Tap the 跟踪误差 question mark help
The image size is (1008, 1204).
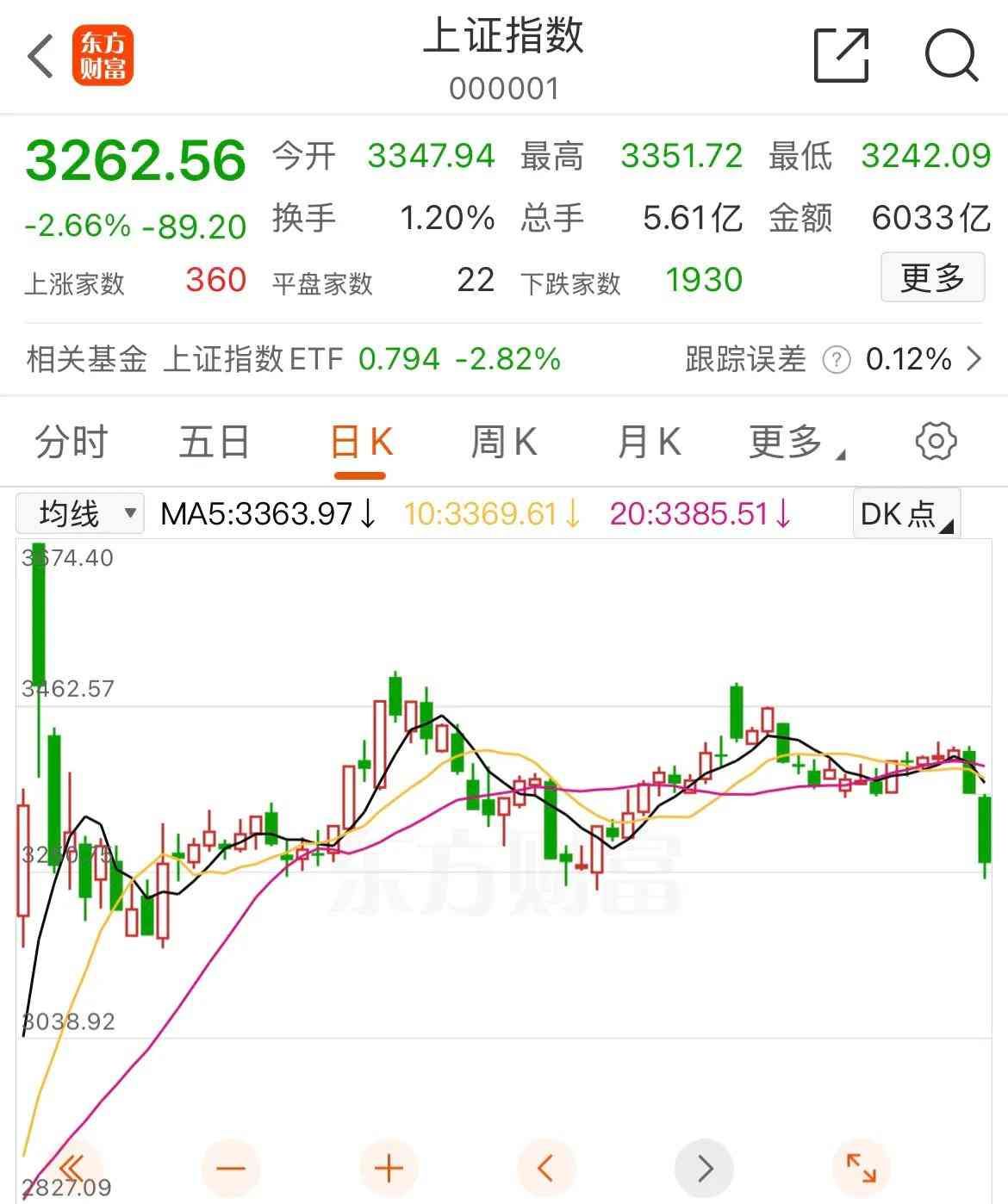click(x=836, y=359)
